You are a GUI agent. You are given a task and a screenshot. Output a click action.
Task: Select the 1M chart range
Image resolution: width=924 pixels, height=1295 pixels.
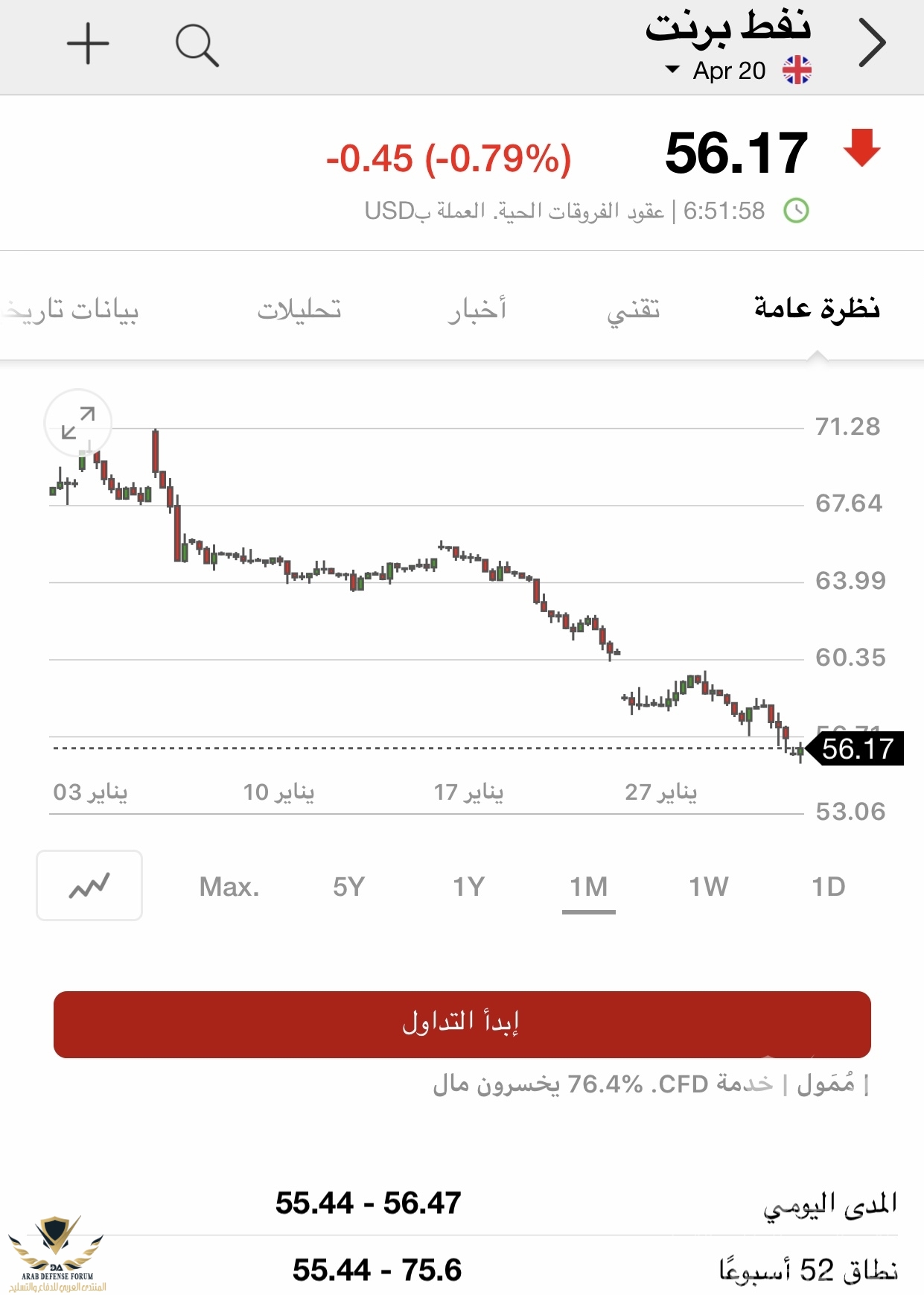[x=588, y=886]
